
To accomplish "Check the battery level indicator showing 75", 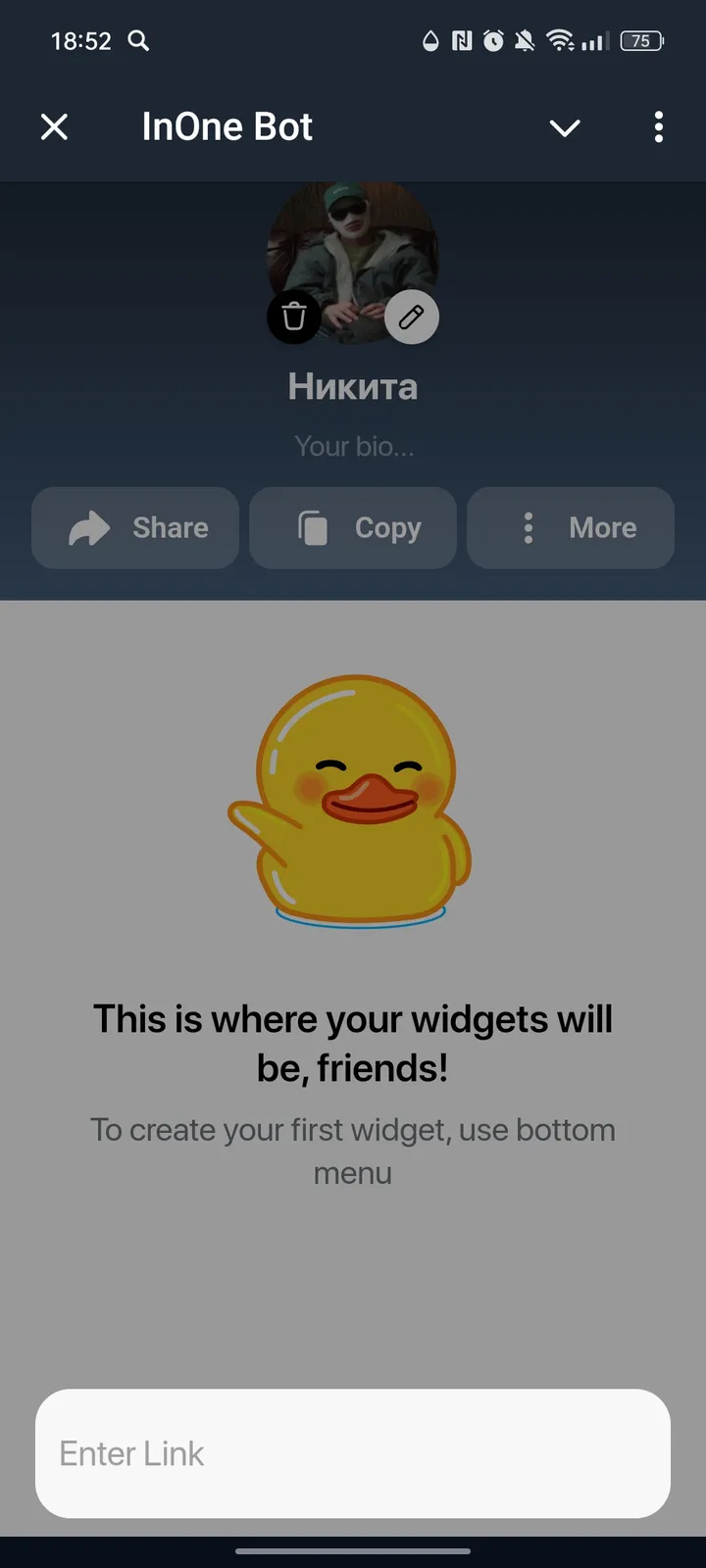I will (640, 41).
